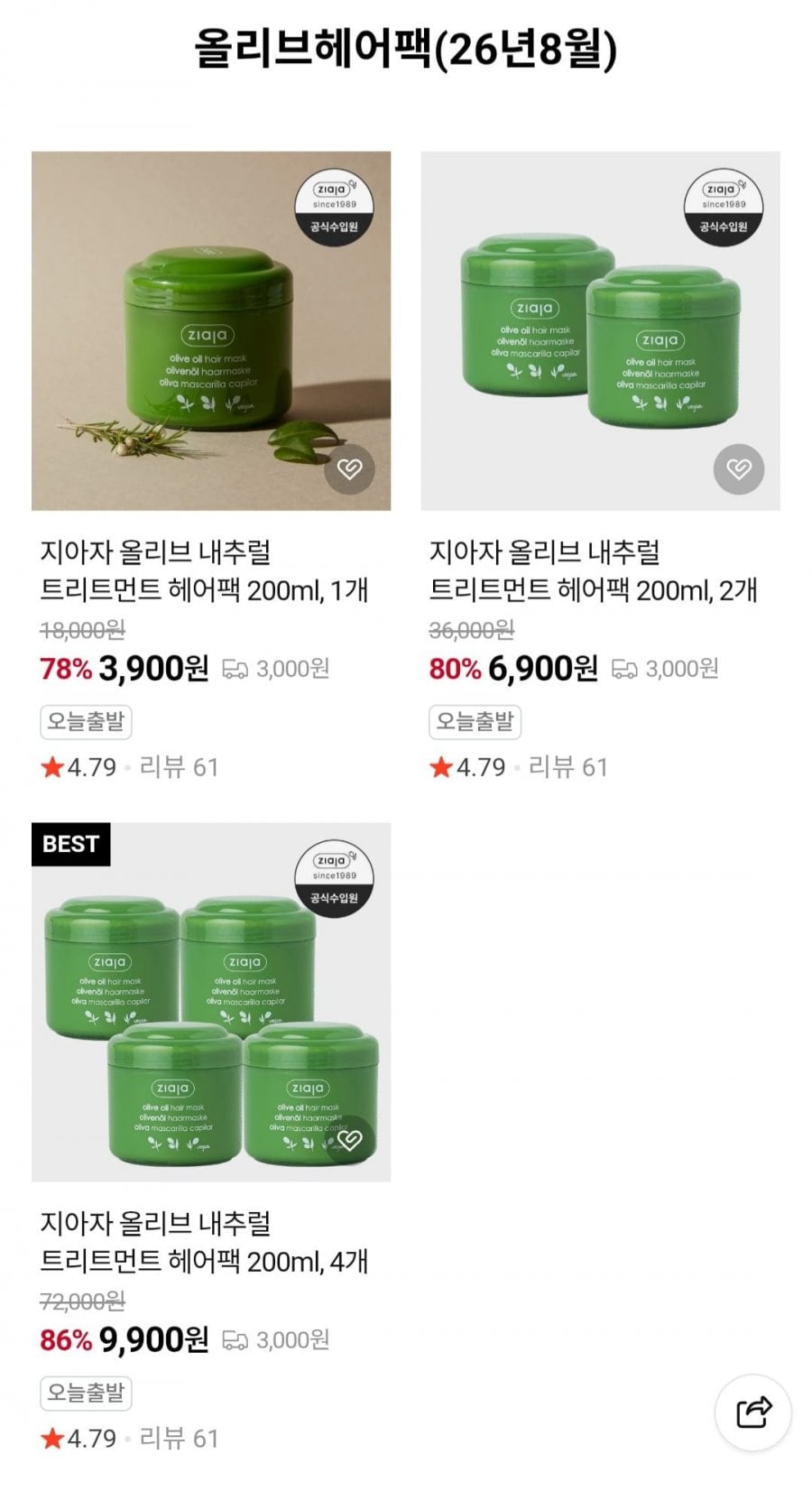Share this product page
The width and height of the screenshot is (812, 1491).
pos(753,1412)
